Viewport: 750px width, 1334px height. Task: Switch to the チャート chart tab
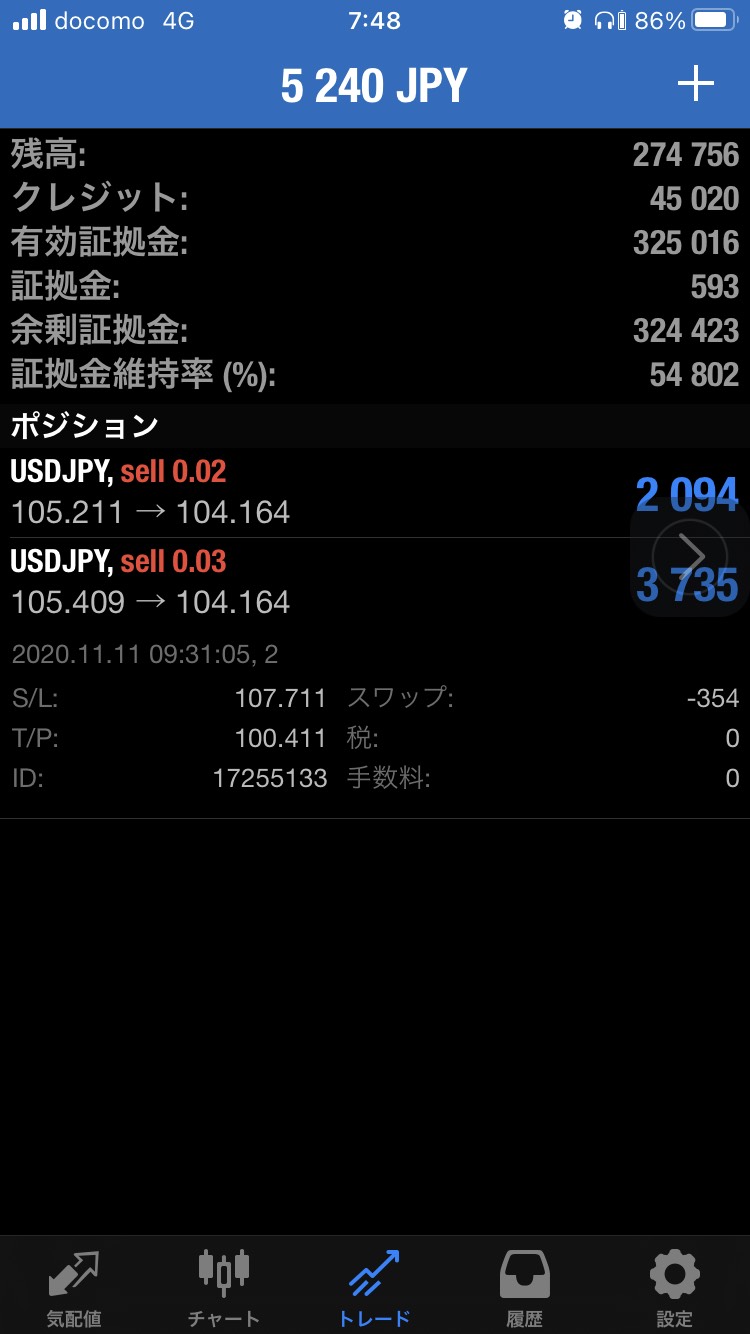224,1287
